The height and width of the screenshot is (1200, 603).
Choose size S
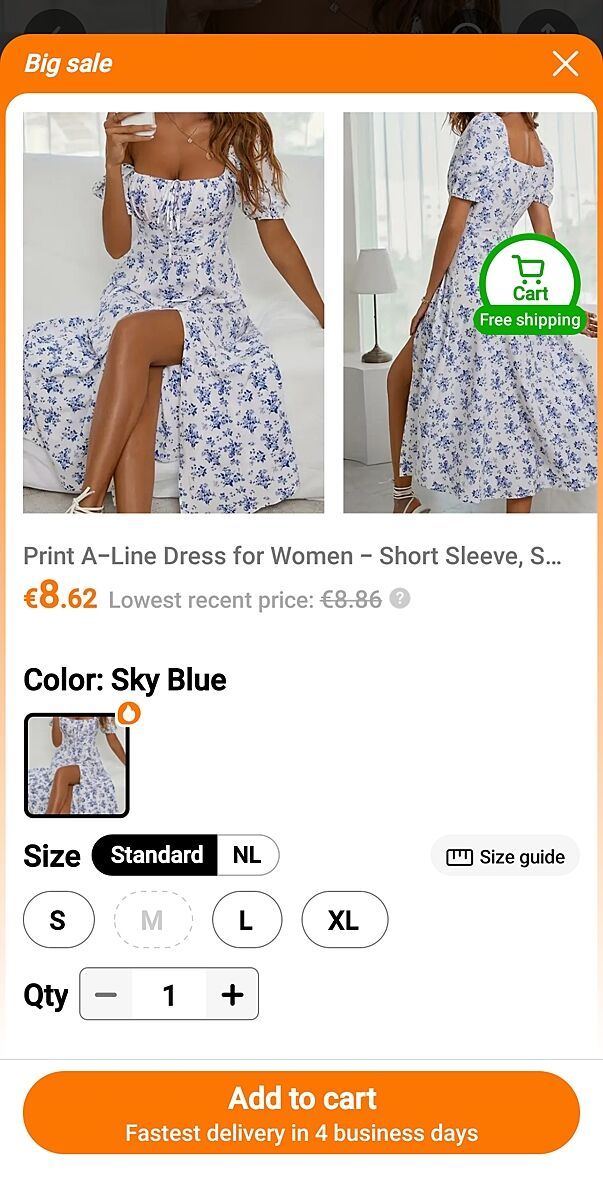click(x=58, y=920)
